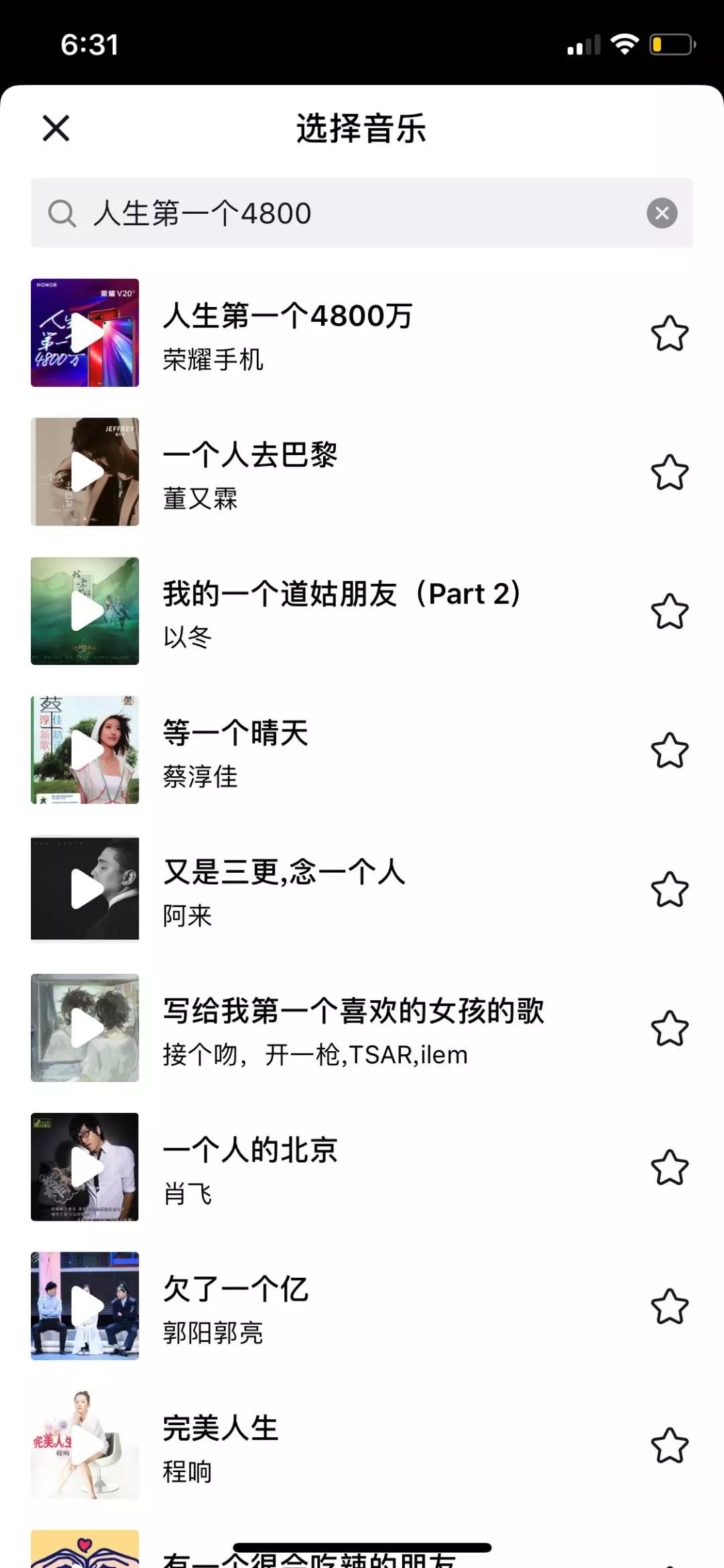The width and height of the screenshot is (724, 1568).
Task: Play preview of 一个人的北京
Action: 85,1166
